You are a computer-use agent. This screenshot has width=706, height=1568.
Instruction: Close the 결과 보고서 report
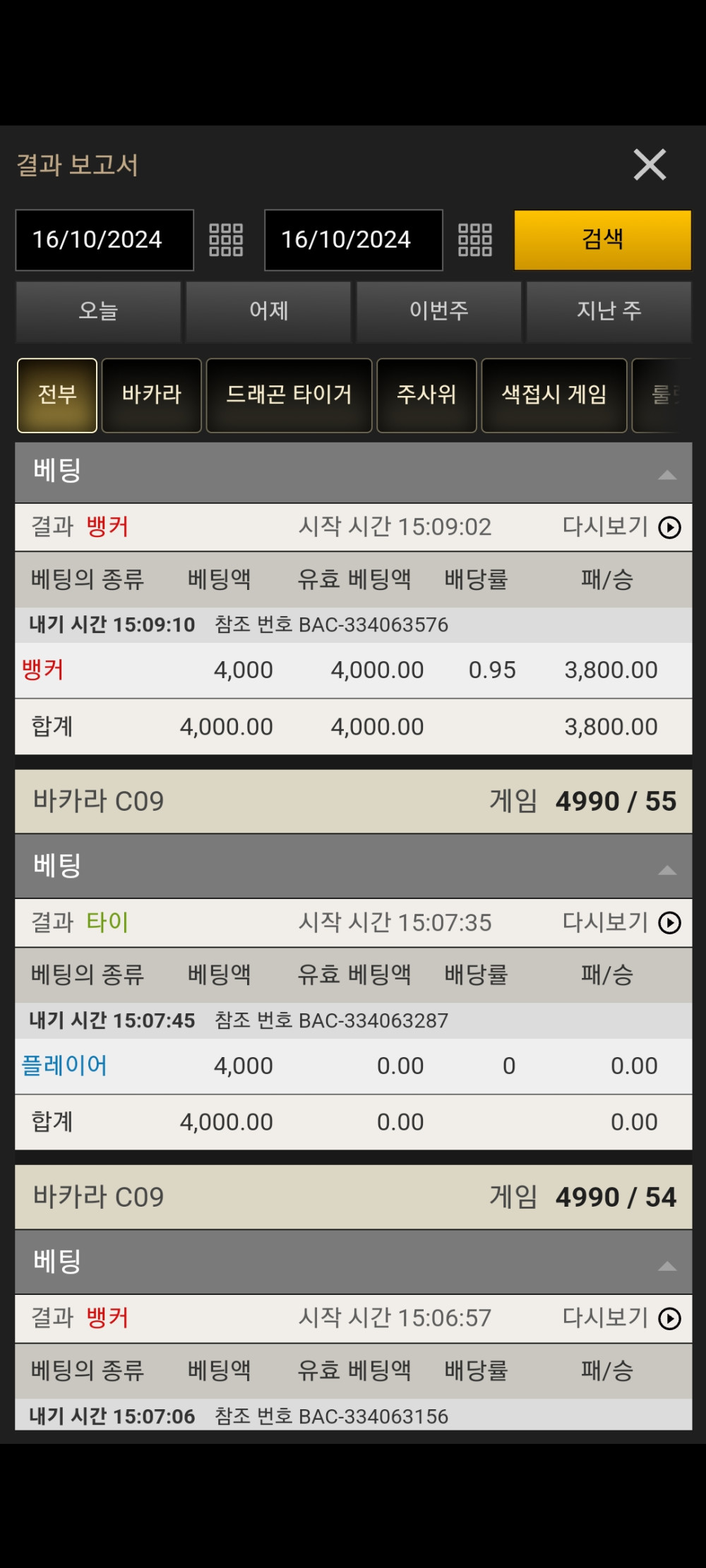[650, 165]
